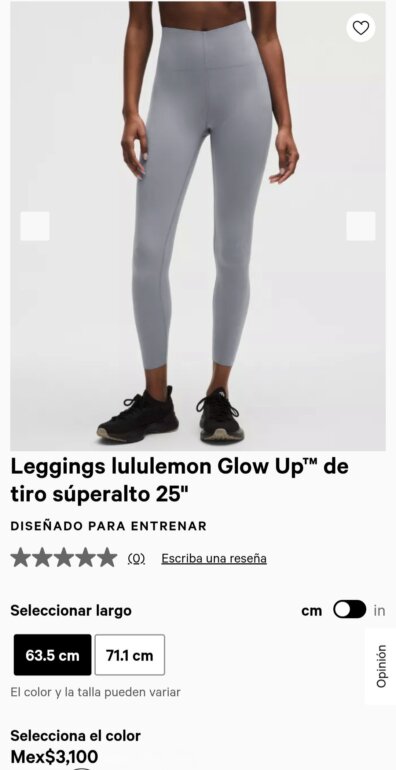
Task: Add leggings to wishlist with heart icon
Action: 361,28
